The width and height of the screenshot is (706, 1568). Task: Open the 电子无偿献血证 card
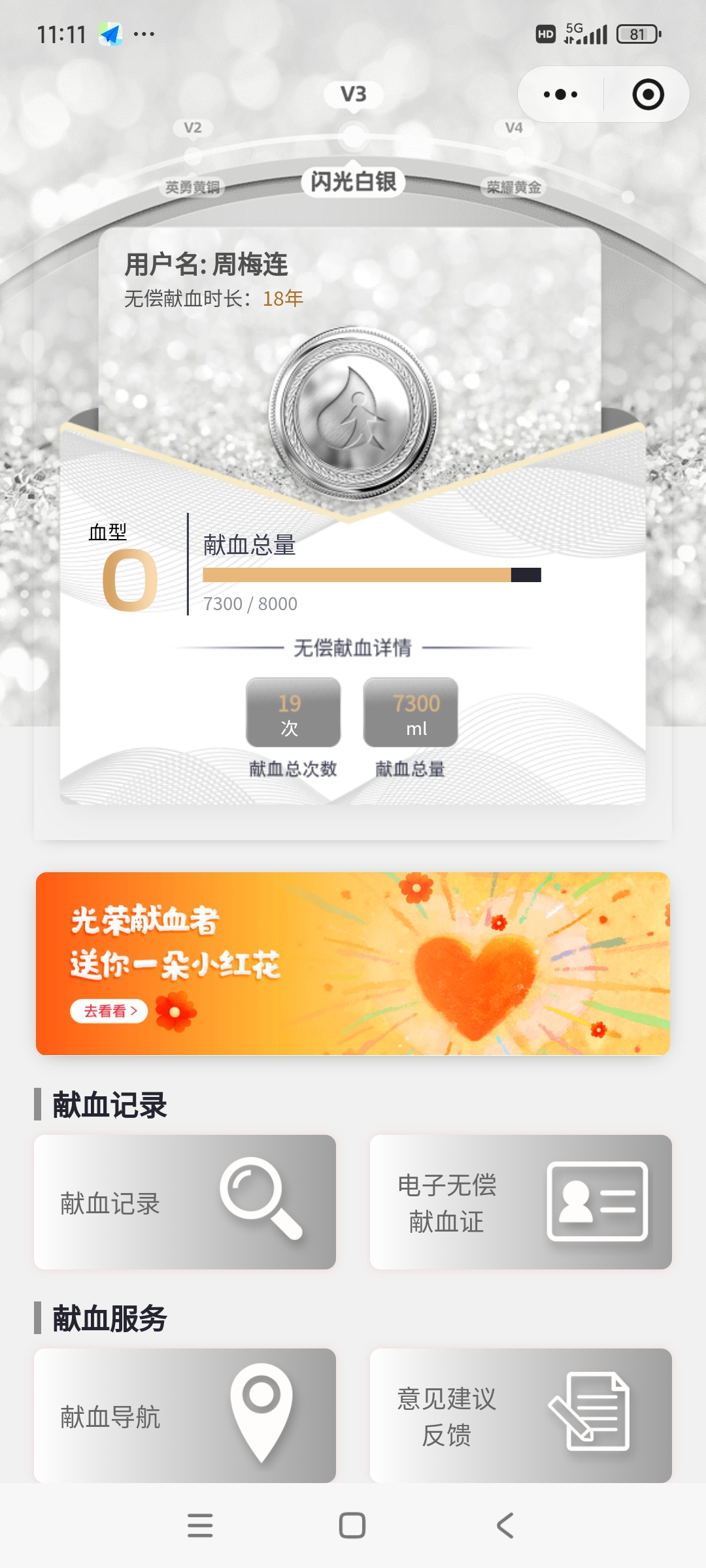click(520, 1202)
